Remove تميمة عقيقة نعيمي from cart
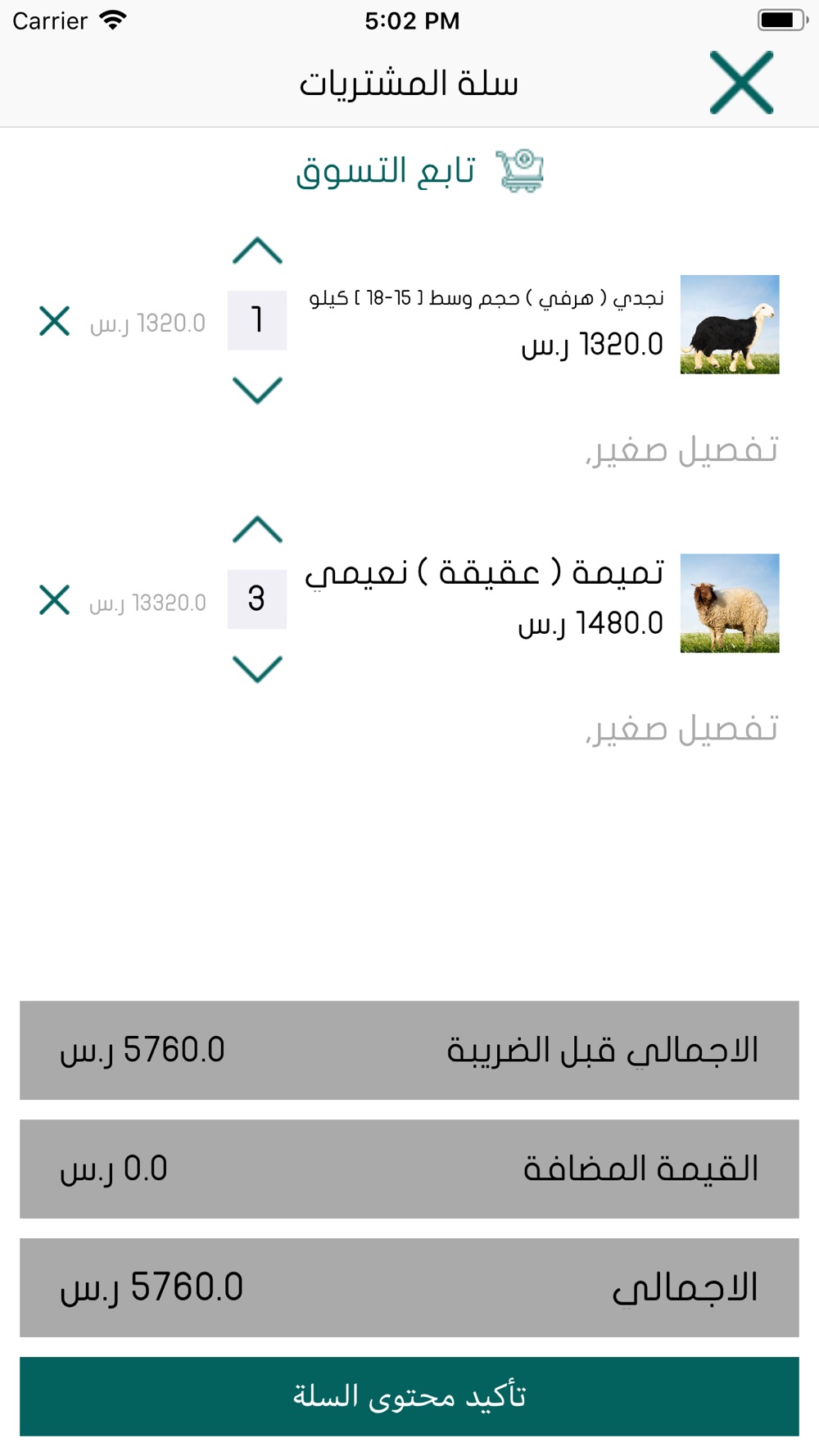Viewport: 819px width, 1456px height. 54,599
